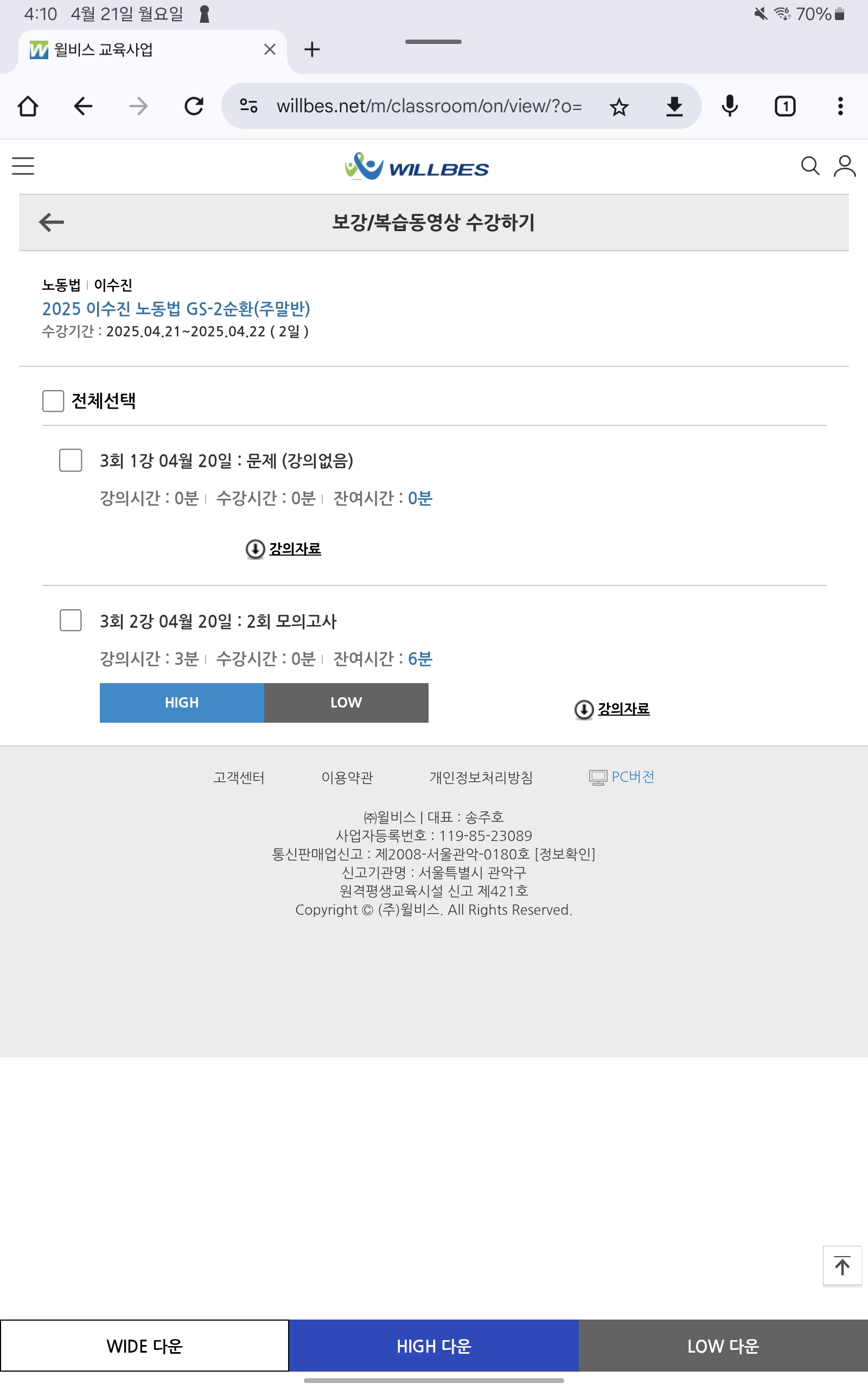Select the 3회 2강 2회 모의고사 checkbox

click(x=71, y=621)
